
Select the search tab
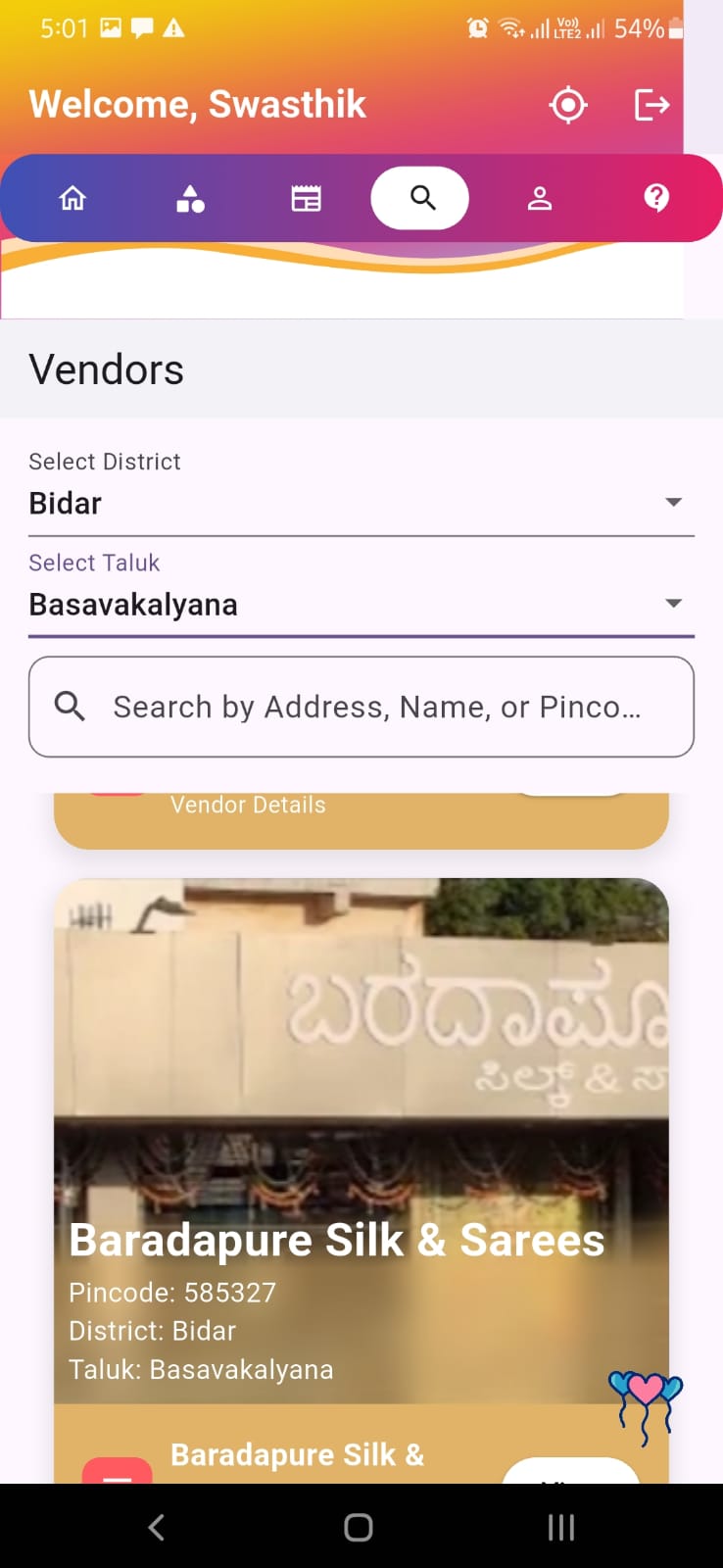click(x=421, y=198)
